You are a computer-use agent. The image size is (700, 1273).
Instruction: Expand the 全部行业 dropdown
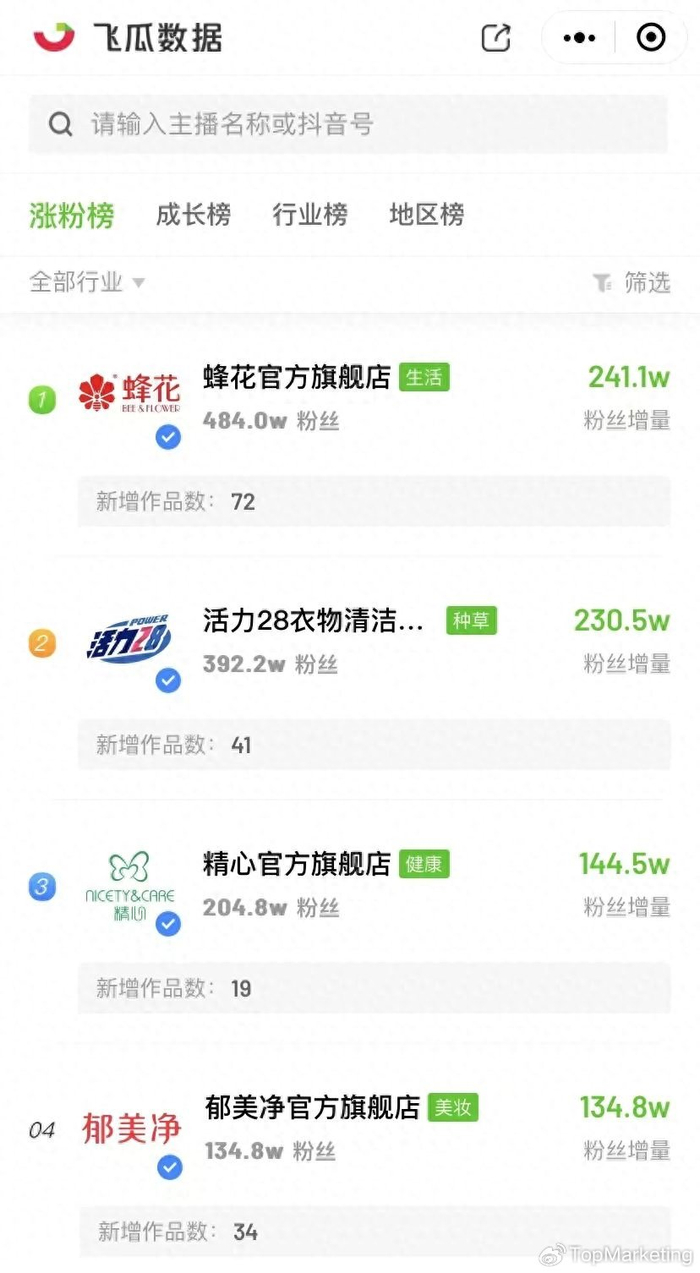[x=87, y=282]
